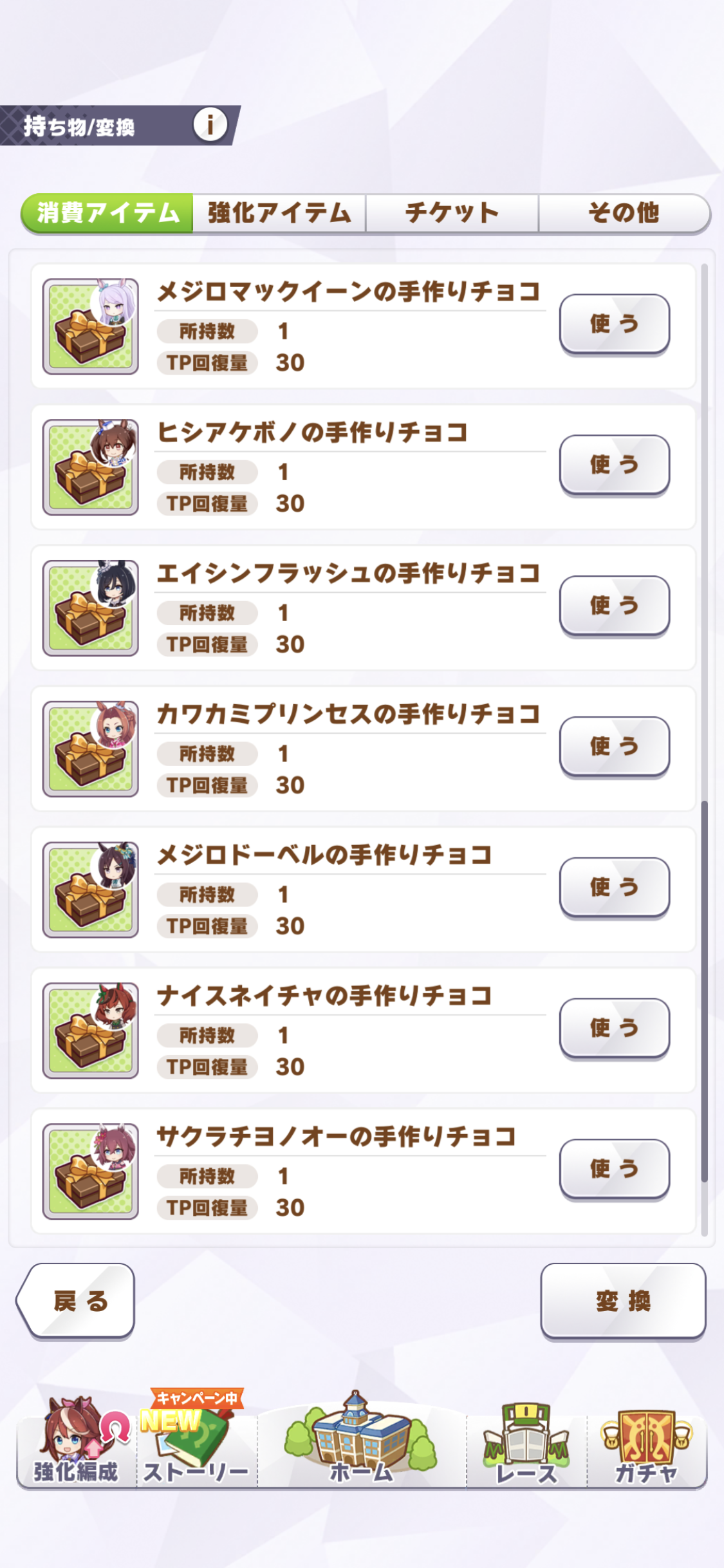The height and width of the screenshot is (1568, 724).
Task: Tap 使う for カワカミプリンセスの手作りチョコ
Action: point(614,747)
